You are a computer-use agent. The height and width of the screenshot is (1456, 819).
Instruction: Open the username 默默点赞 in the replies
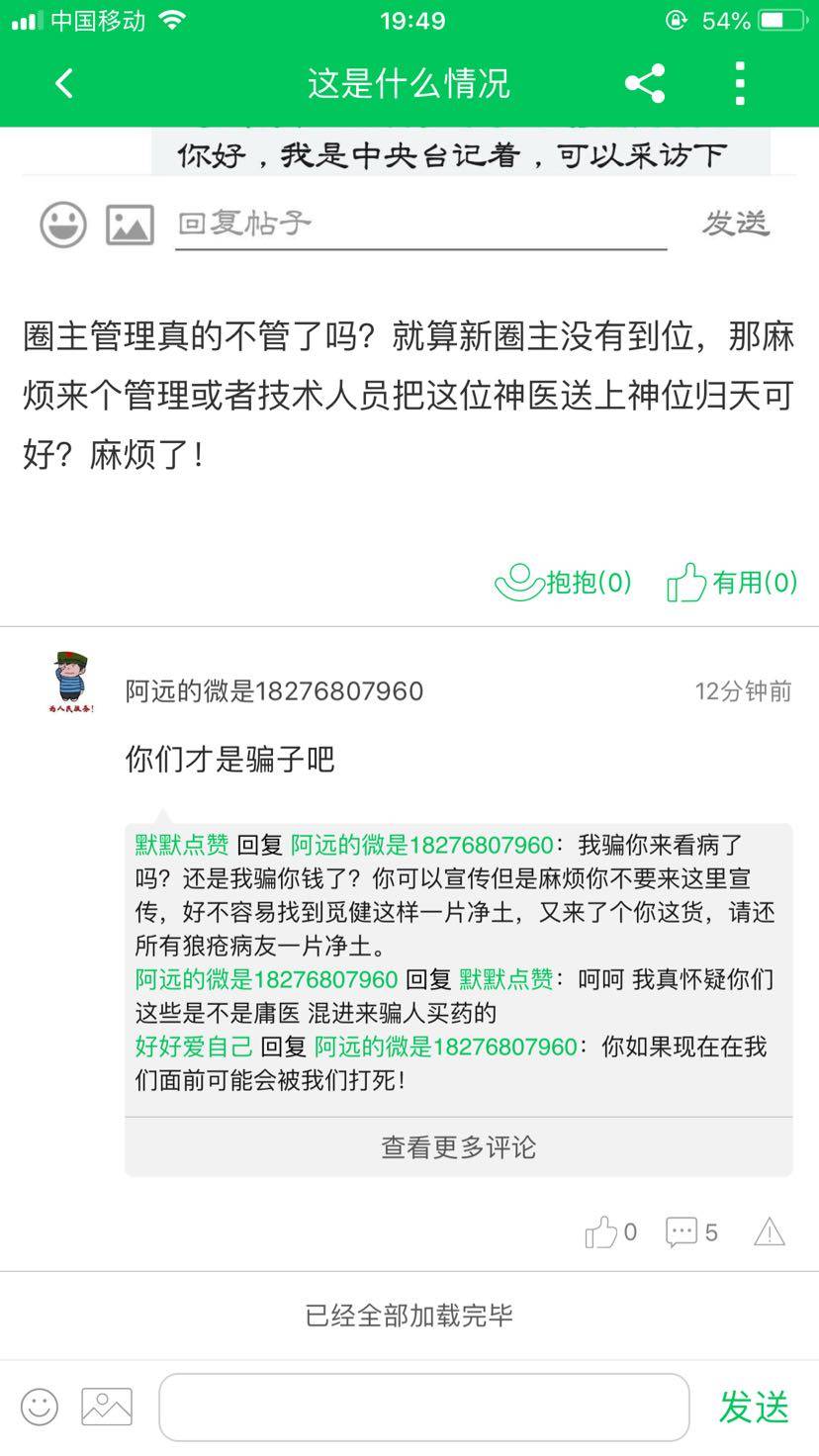(182, 845)
